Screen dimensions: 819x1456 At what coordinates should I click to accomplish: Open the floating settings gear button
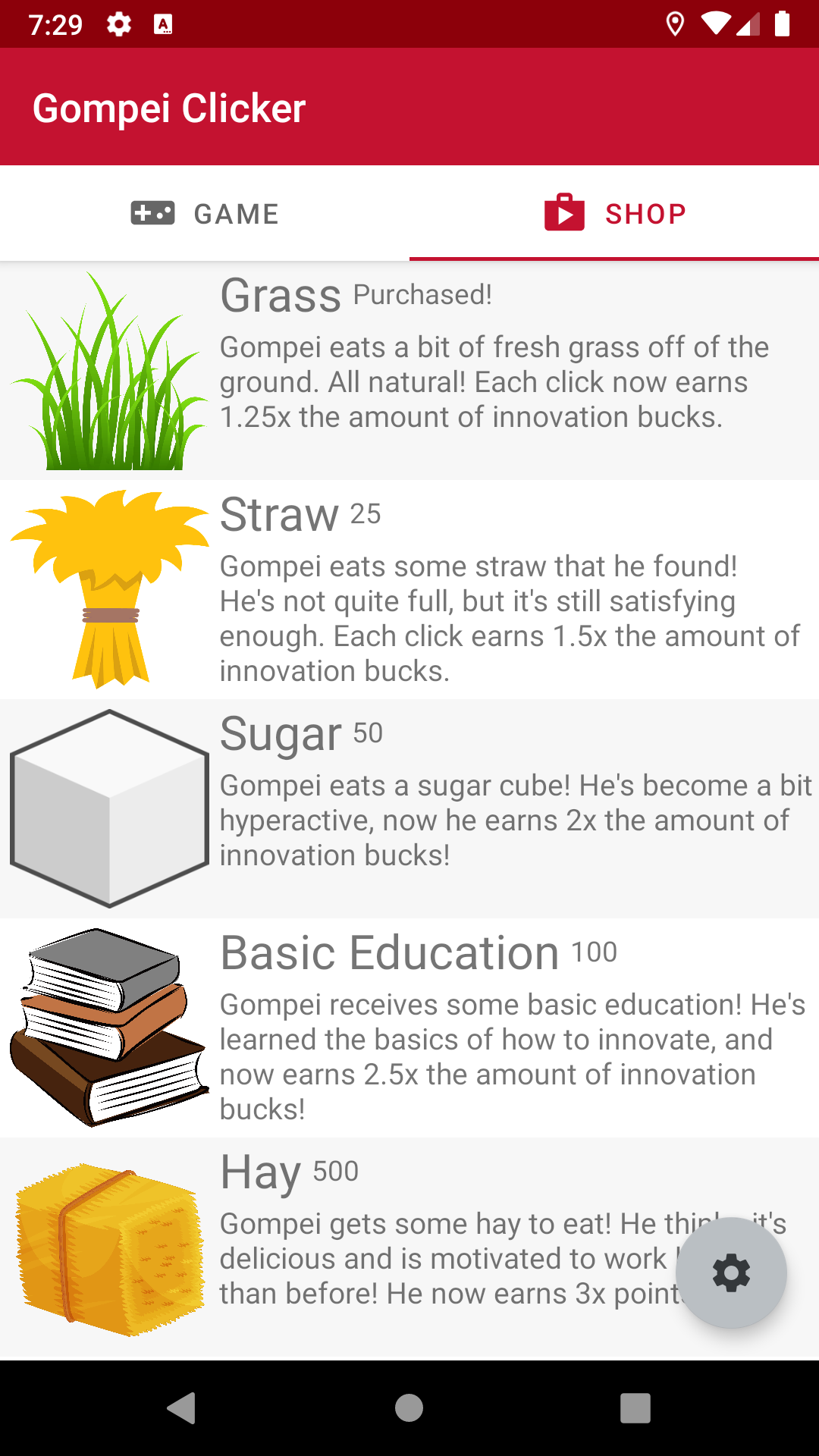[x=731, y=1272]
